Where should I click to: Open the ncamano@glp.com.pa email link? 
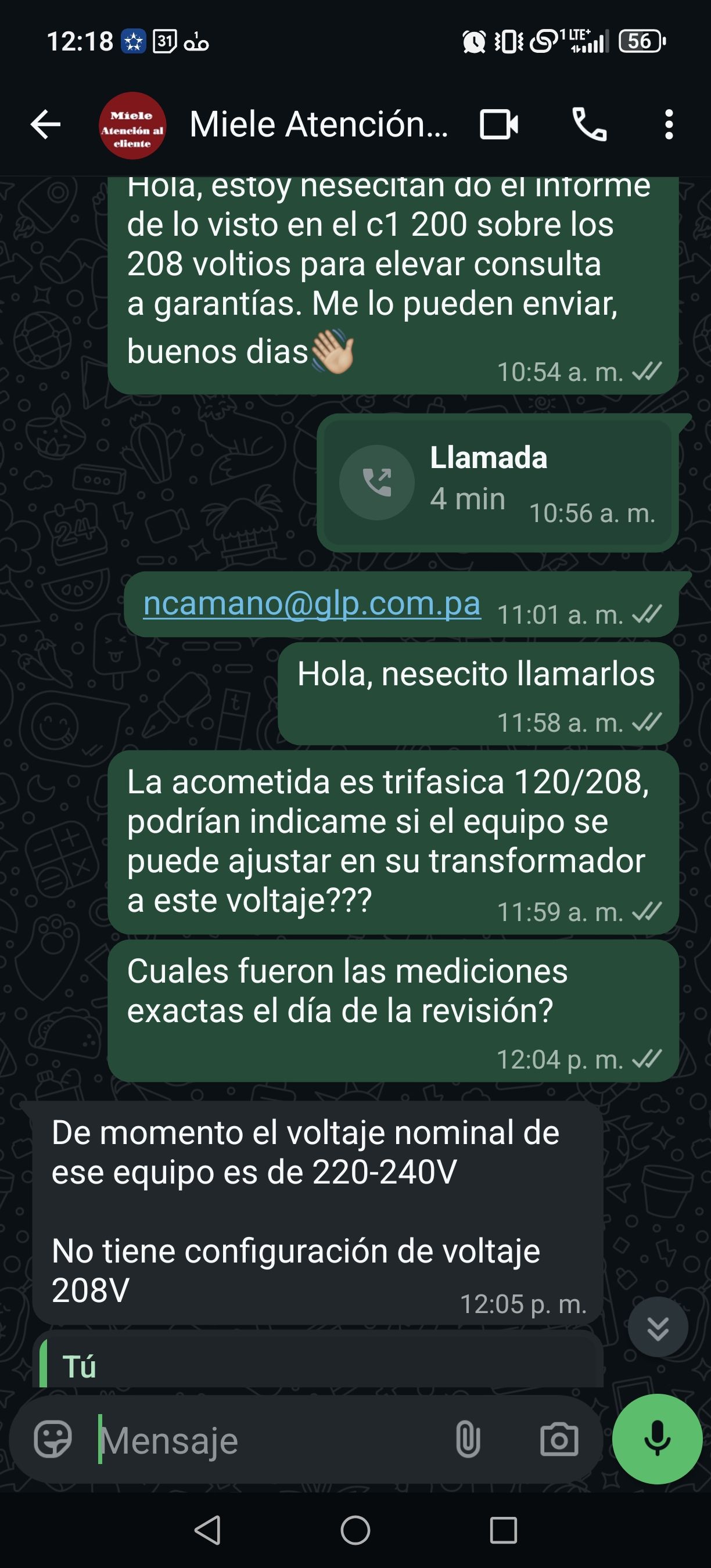pos(312,604)
